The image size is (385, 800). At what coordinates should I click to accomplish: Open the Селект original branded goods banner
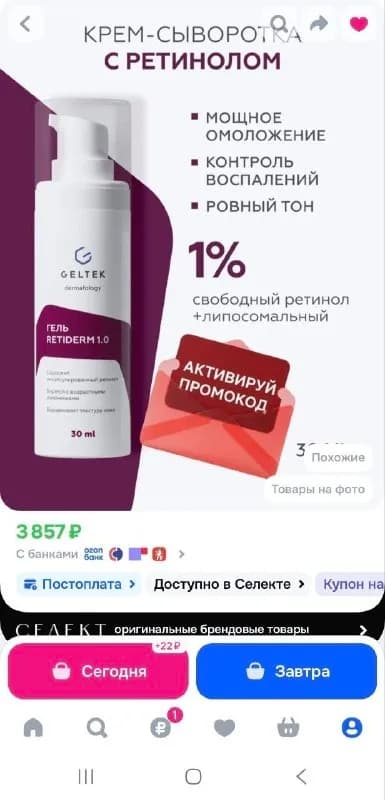pos(192,630)
